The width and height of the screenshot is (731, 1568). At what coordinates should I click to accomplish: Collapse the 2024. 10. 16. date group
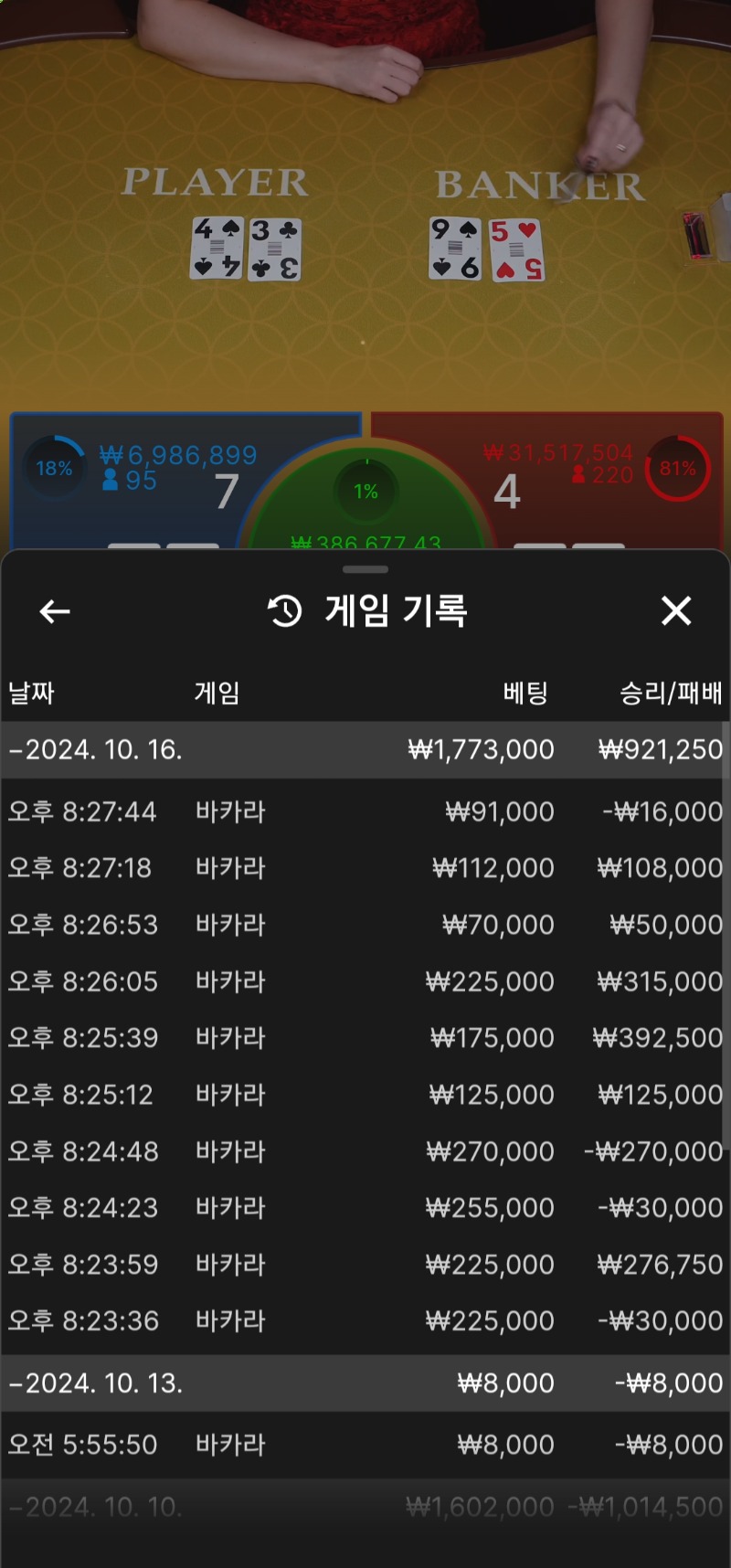click(x=96, y=750)
